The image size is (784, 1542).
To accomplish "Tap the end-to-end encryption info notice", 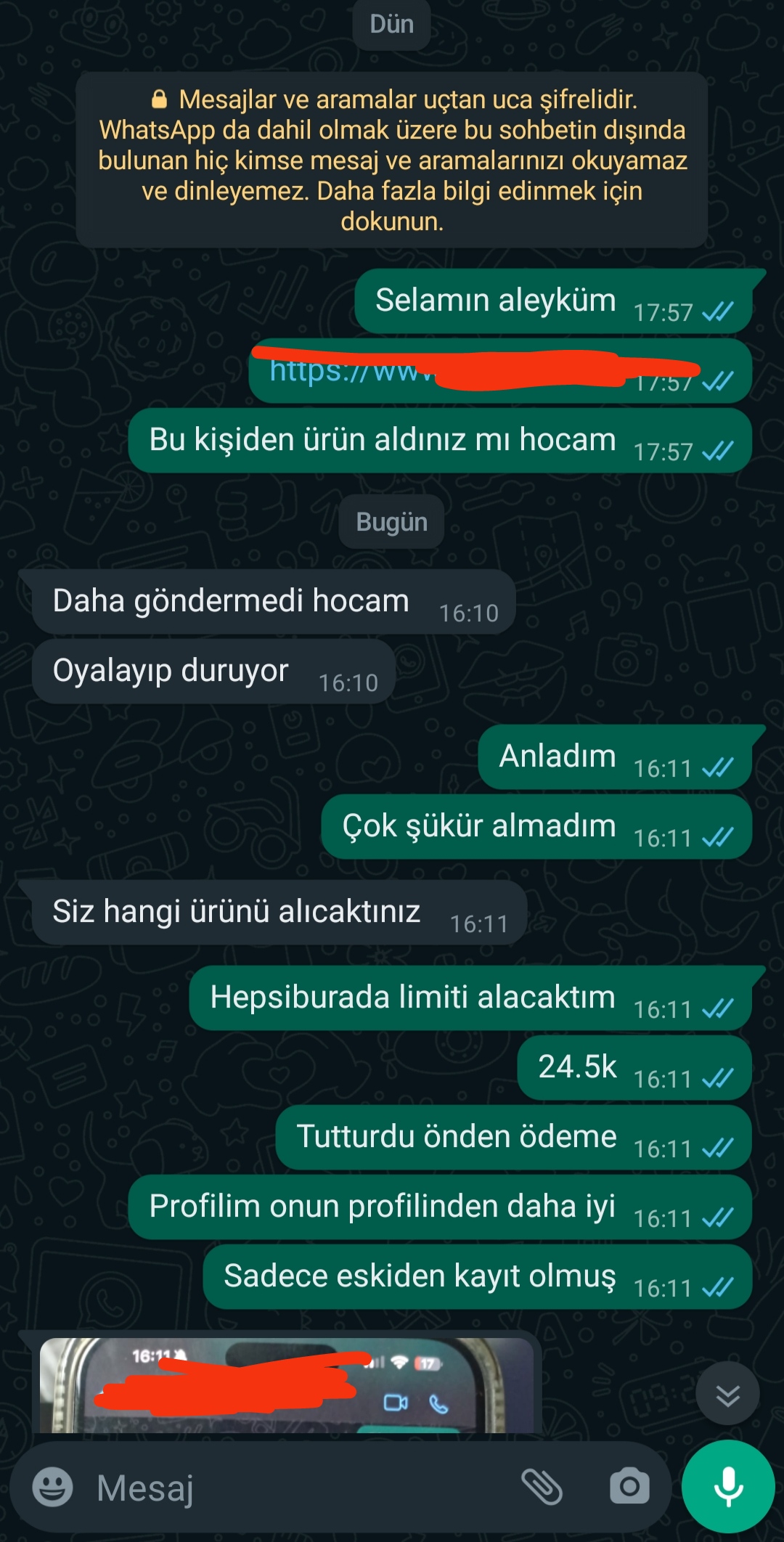I will pyautogui.click(x=392, y=160).
